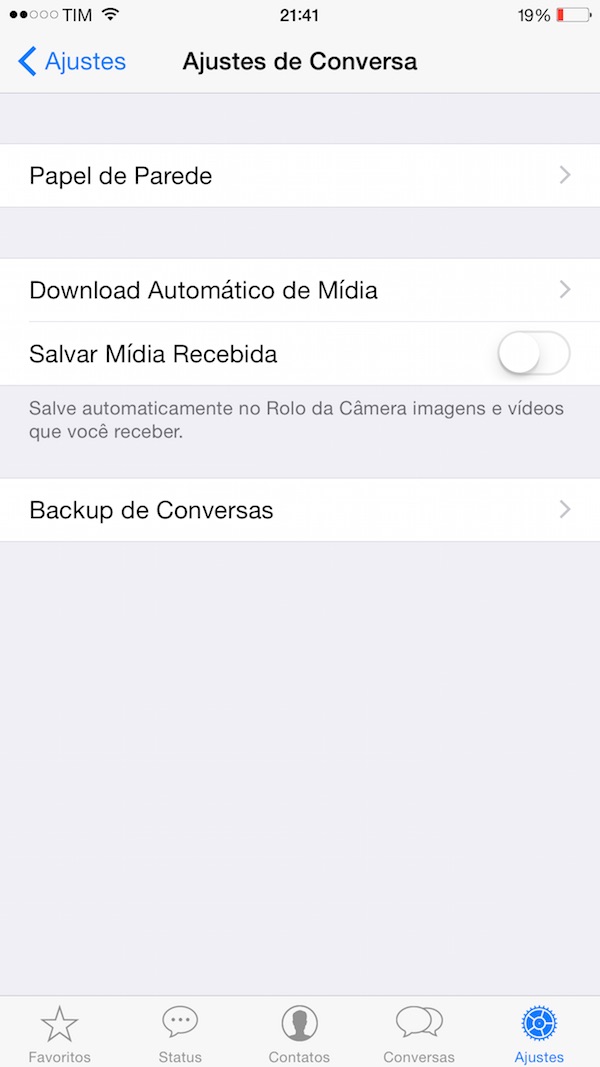Open Backup de Conversas
Screen dimensions: 600x1067
coord(300,510)
